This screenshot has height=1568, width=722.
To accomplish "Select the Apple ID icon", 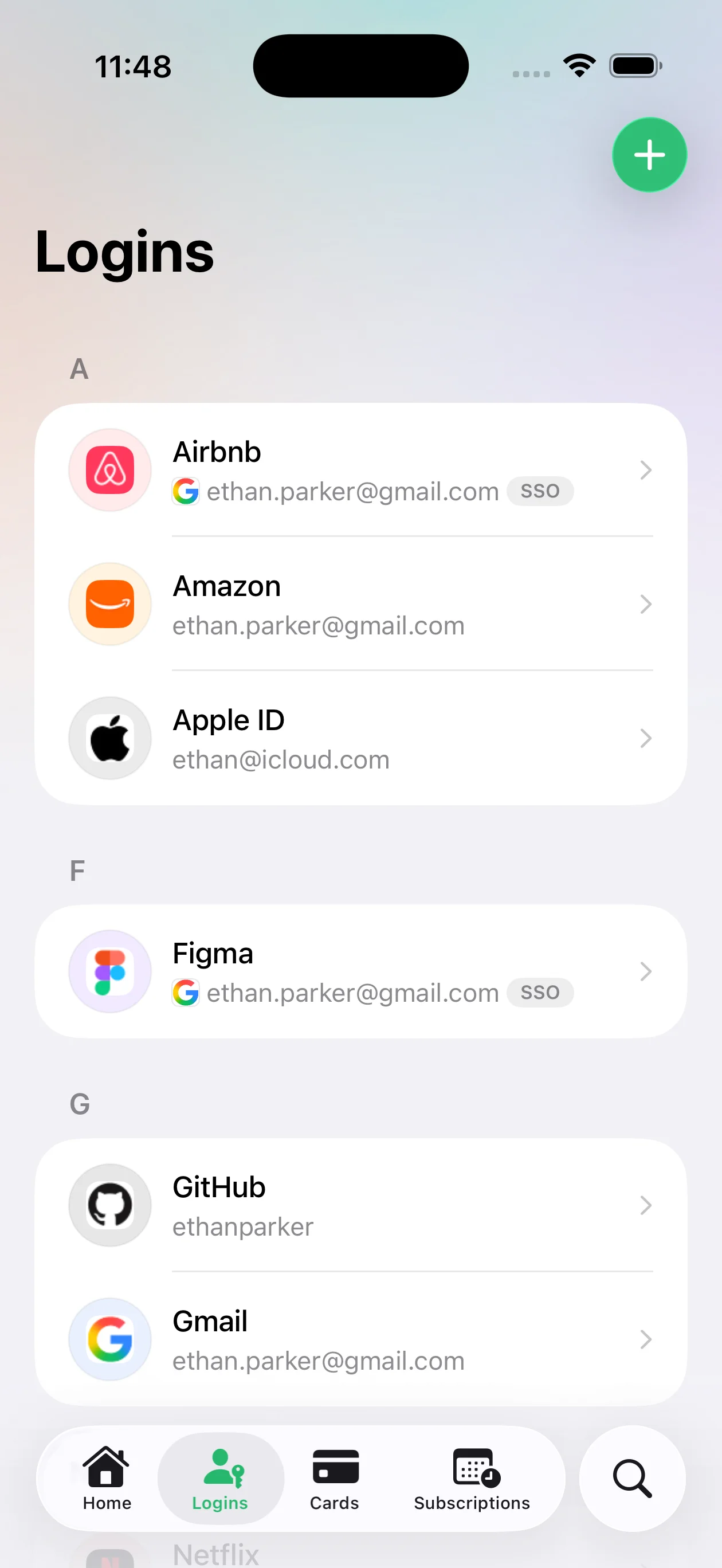I will (x=109, y=738).
